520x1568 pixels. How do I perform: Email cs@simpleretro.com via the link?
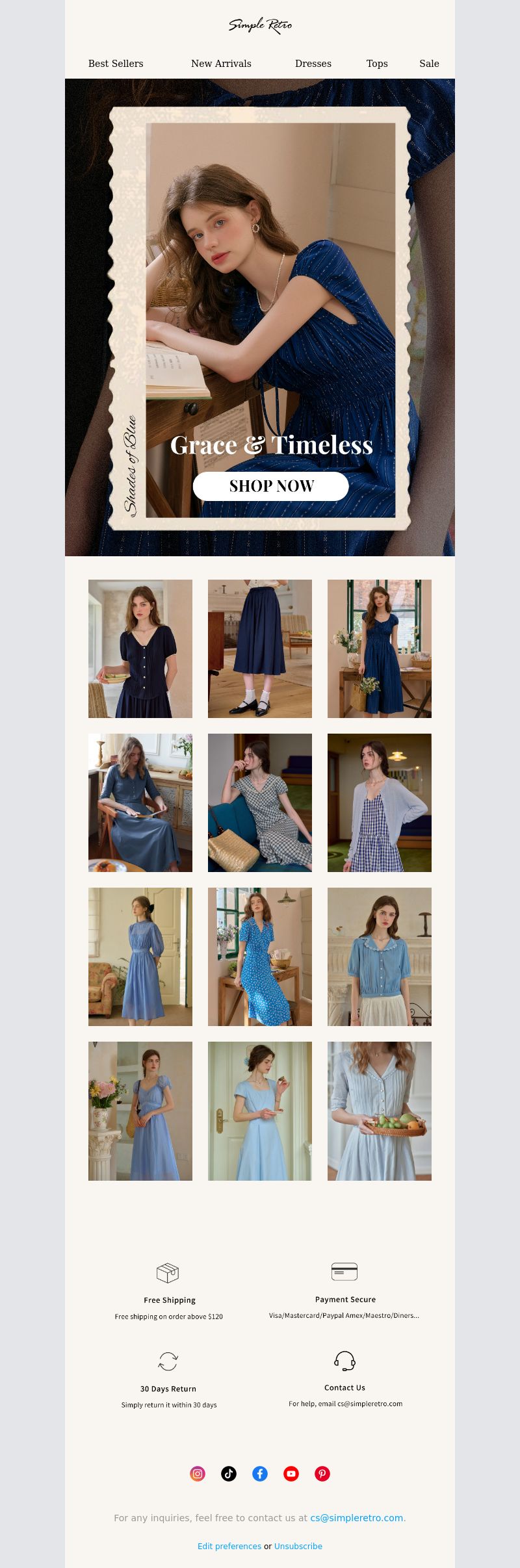(356, 1518)
